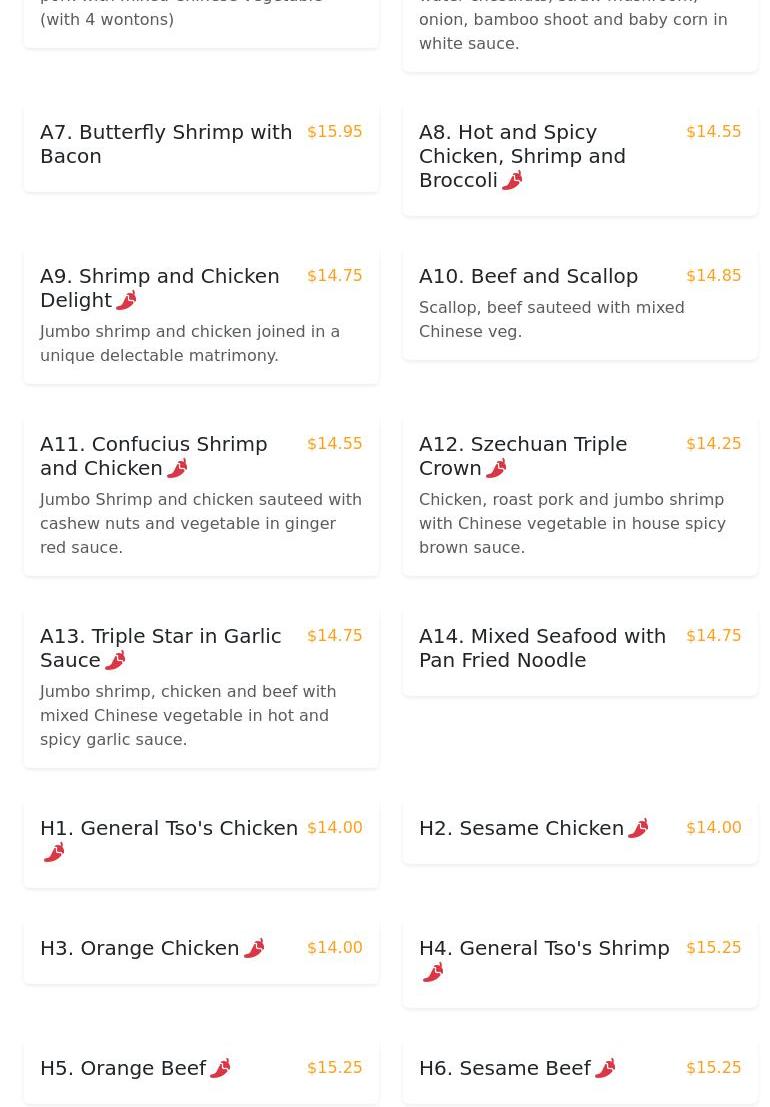Screen dimensions: 770x1107
Task: Select A8 Hot and Spicy Chicken, Shrimp and Broccoli
Action: click(x=522, y=156)
